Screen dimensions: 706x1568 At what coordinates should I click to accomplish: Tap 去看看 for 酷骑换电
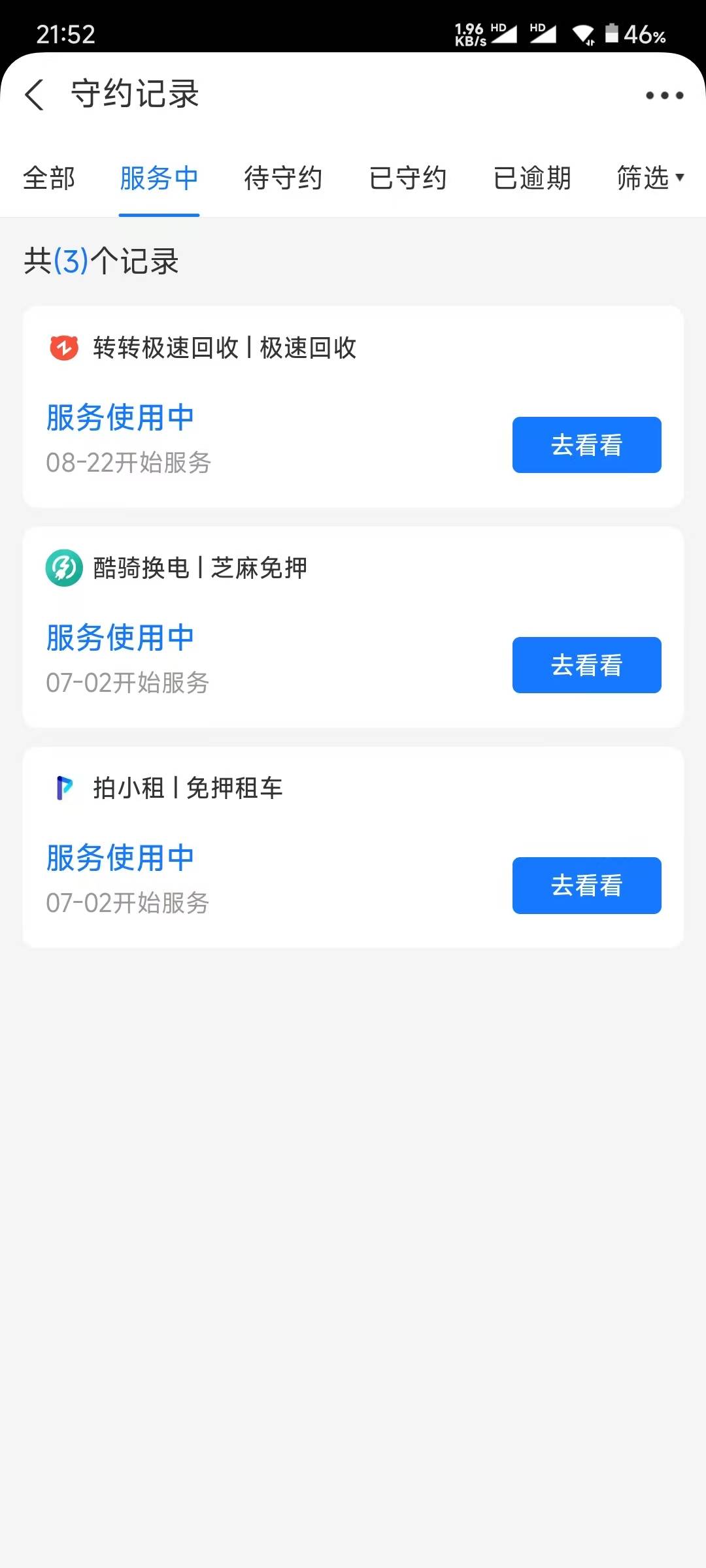[x=586, y=665]
